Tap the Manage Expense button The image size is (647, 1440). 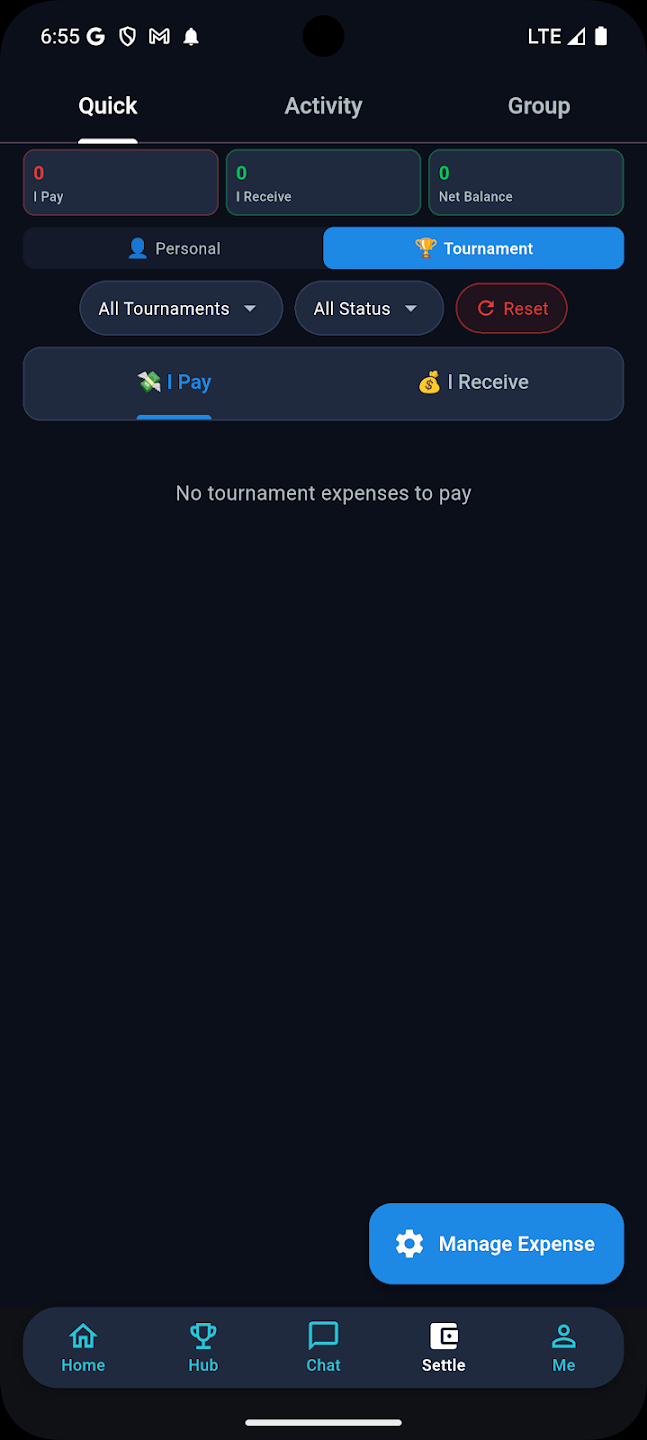point(496,1244)
